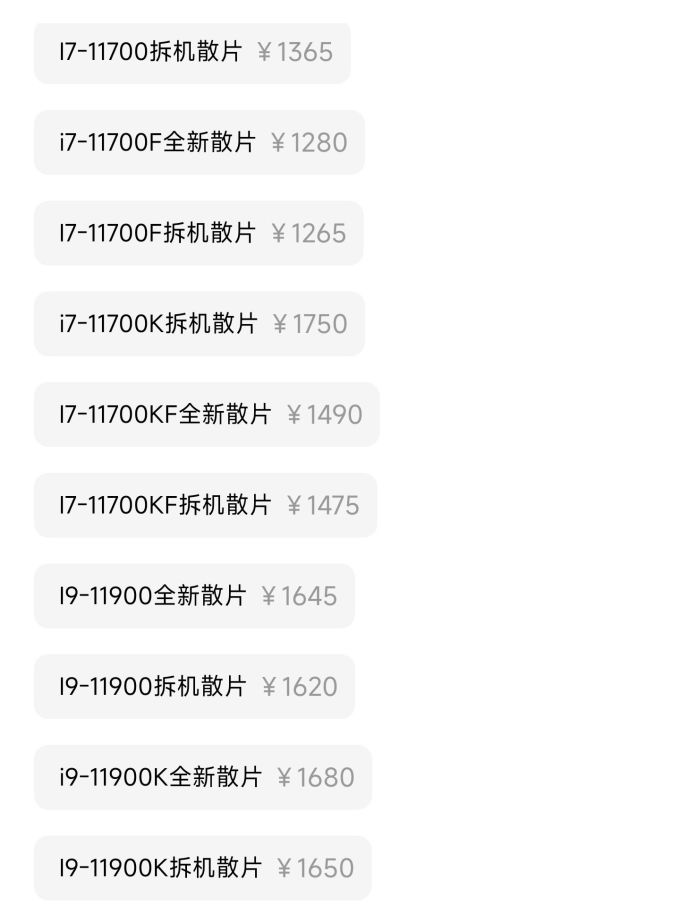
Task: Pick I7-11700F拆机散片 at ¥1265
Action: (198, 233)
